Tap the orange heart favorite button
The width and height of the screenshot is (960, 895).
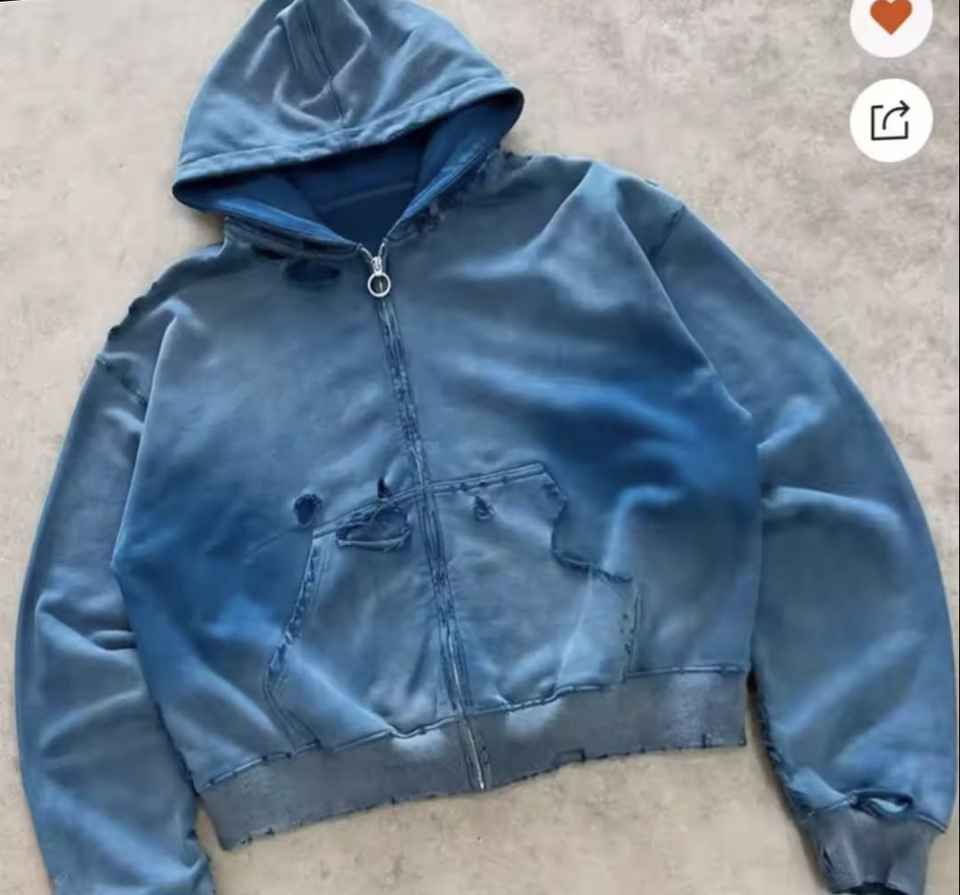(891, 17)
